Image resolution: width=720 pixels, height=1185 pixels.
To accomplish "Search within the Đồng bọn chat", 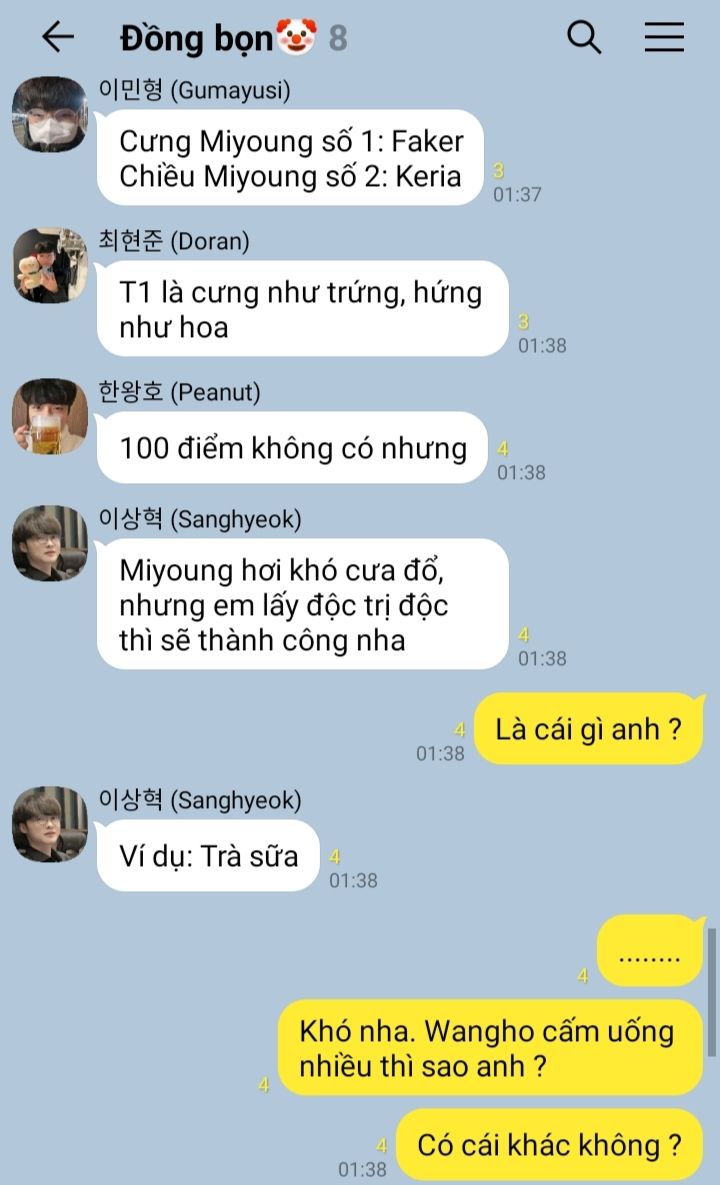I will click(584, 37).
